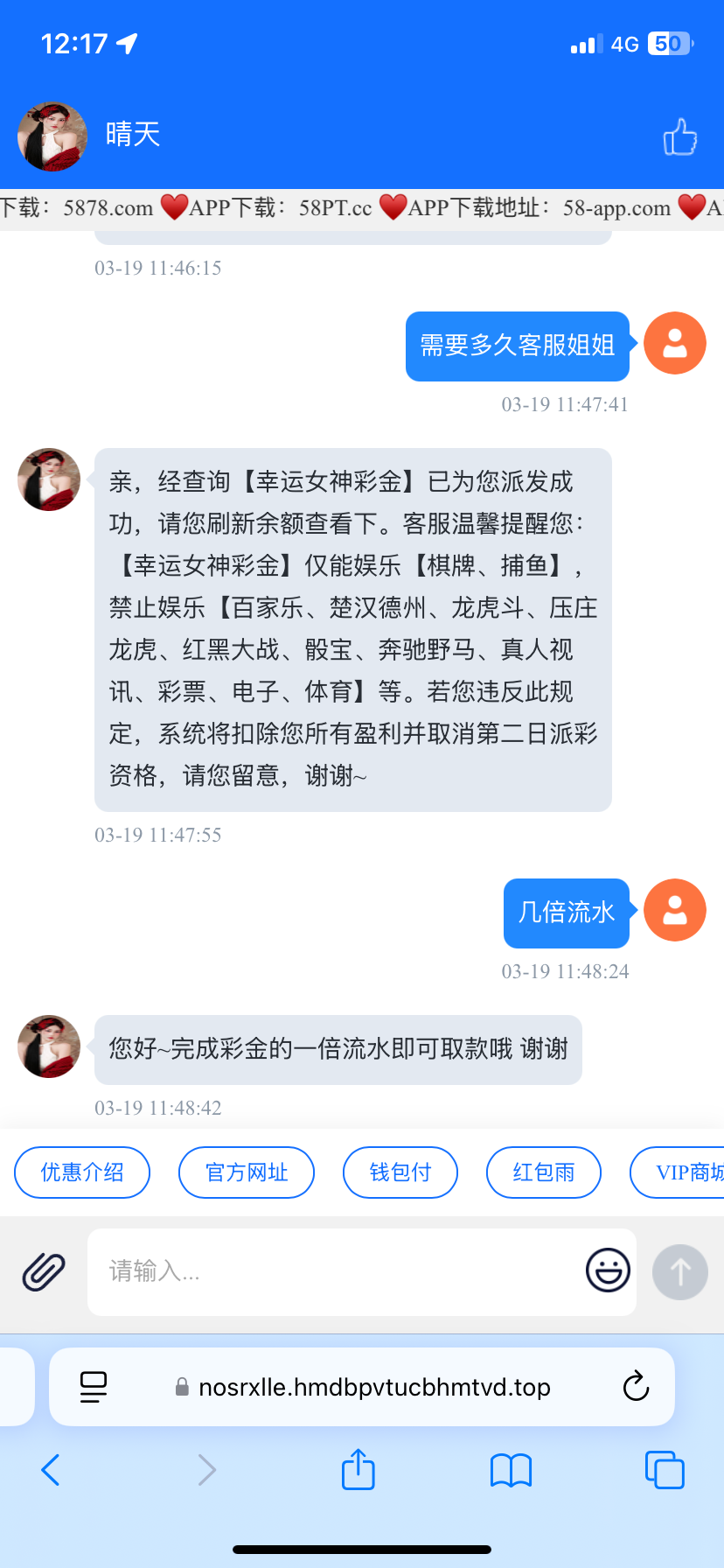Tap the thumbs-up rating icon
The height and width of the screenshot is (1568, 724).
679,137
